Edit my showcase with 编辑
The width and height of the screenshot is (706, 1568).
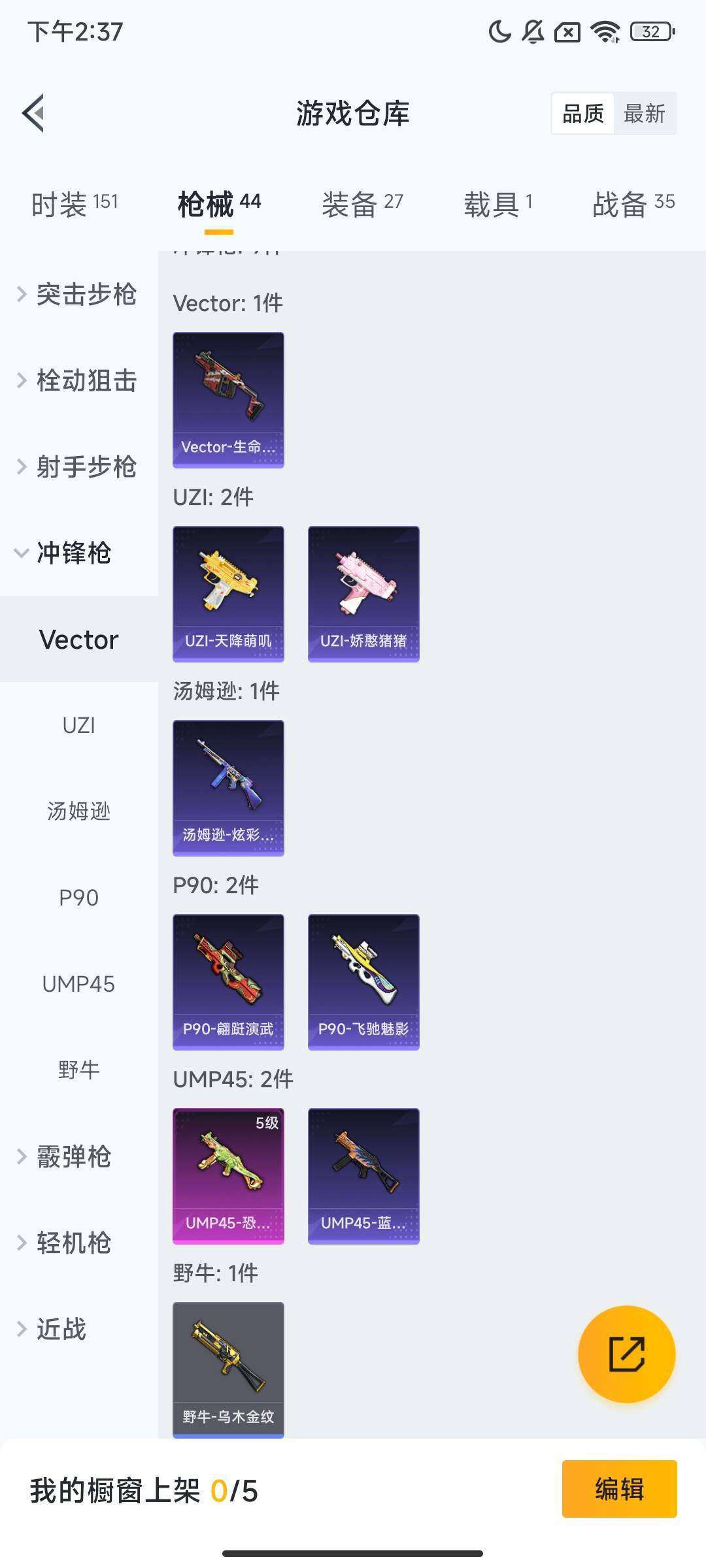(x=619, y=1489)
